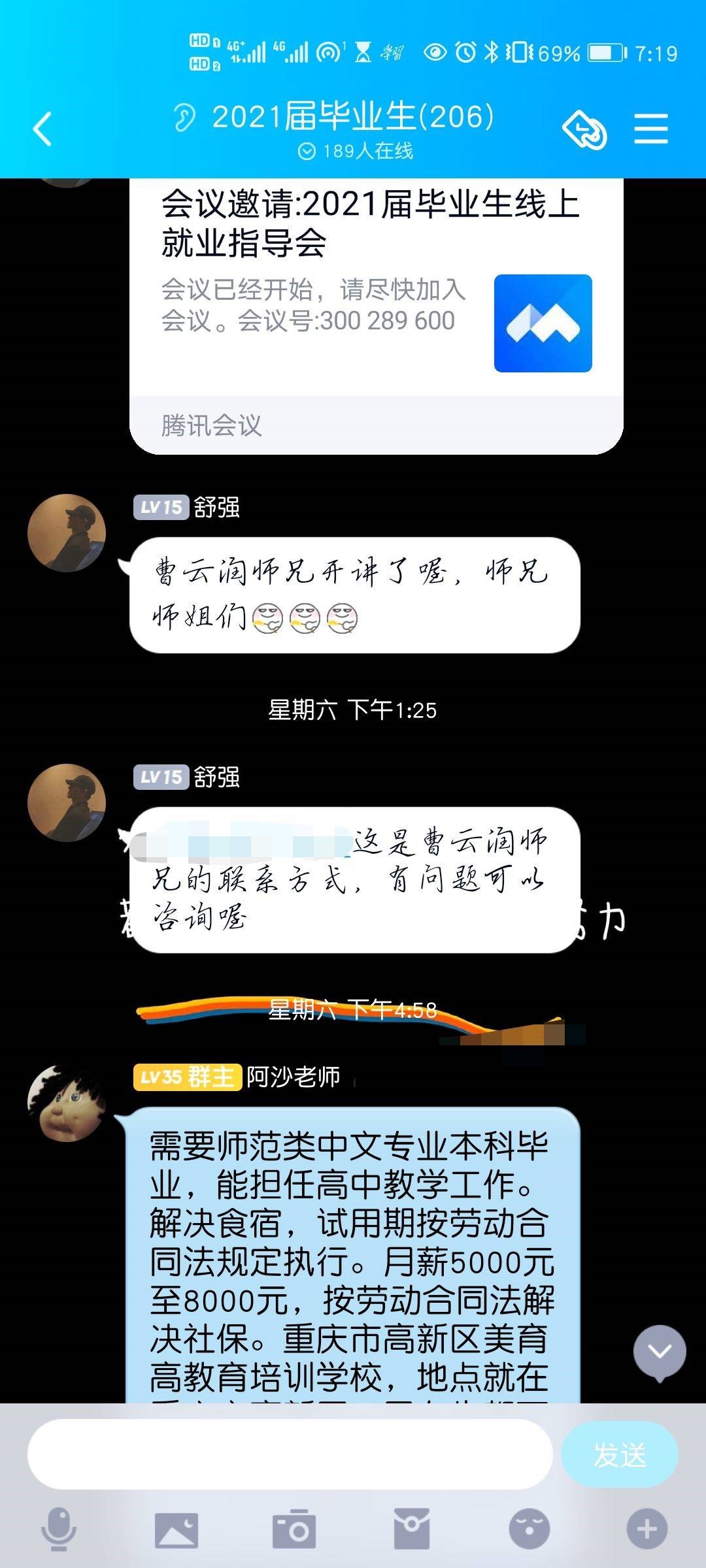
Task: Open the linked-chat icon in header
Action: pyautogui.click(x=584, y=130)
